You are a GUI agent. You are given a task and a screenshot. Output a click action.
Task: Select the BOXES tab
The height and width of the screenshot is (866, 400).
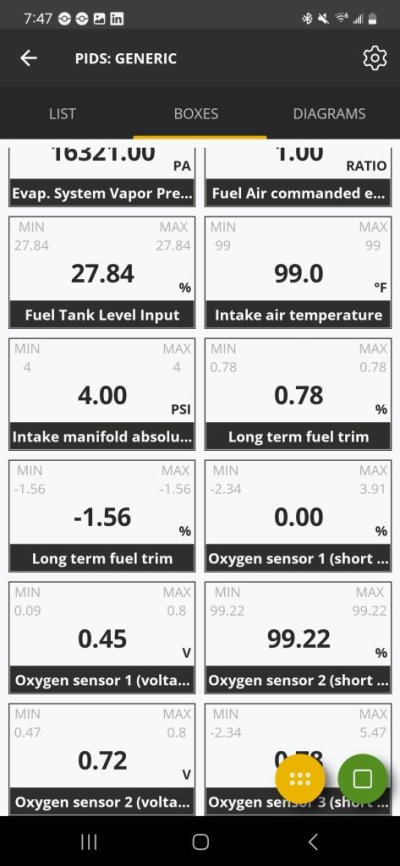pos(196,114)
